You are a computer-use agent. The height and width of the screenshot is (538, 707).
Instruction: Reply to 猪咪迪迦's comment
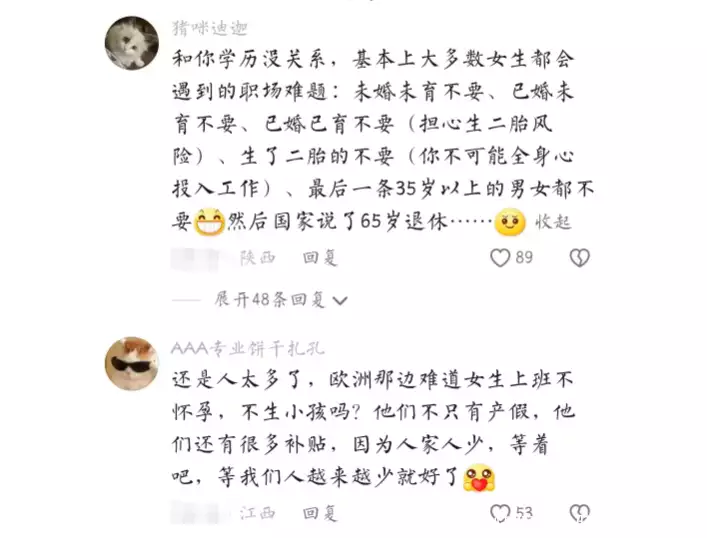[320, 257]
